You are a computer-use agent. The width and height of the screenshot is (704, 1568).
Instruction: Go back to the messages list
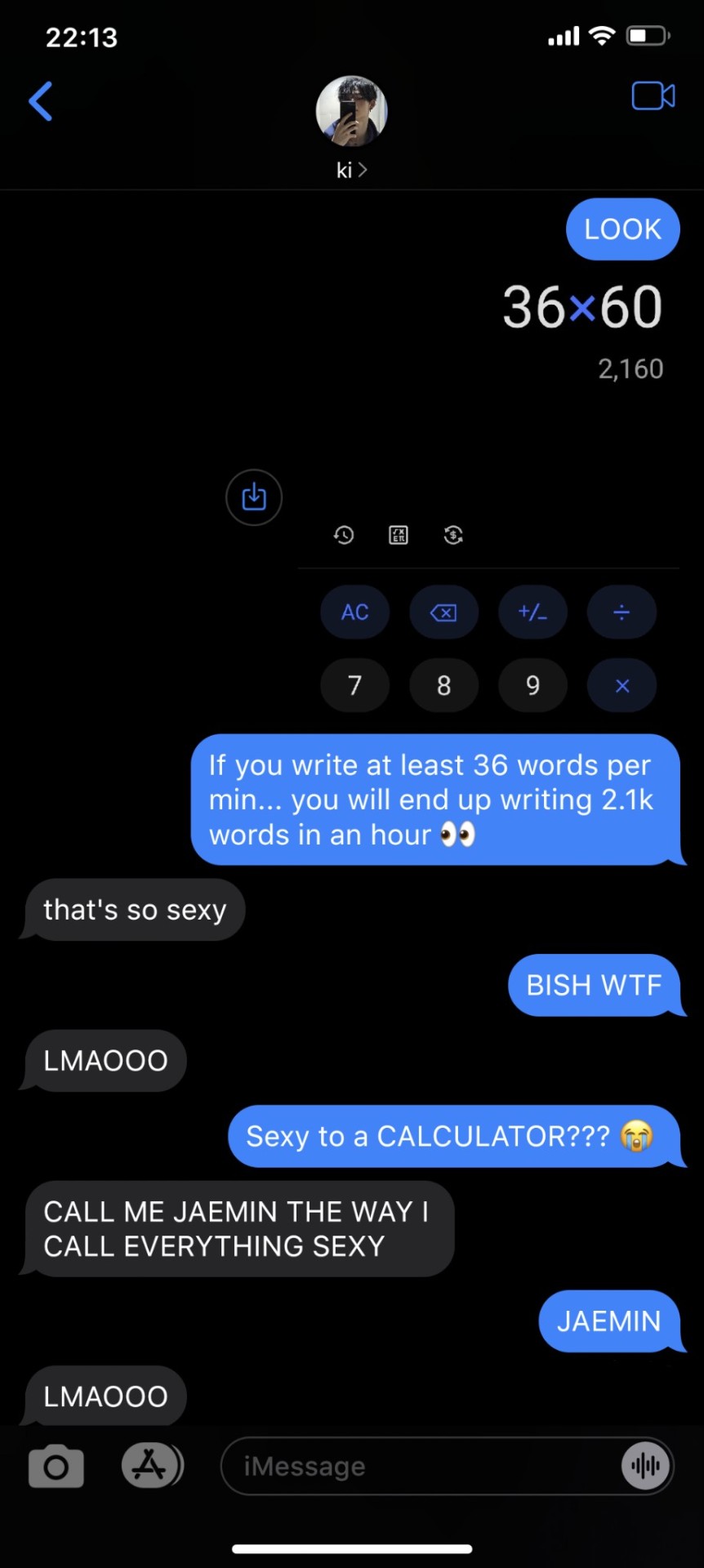[41, 101]
